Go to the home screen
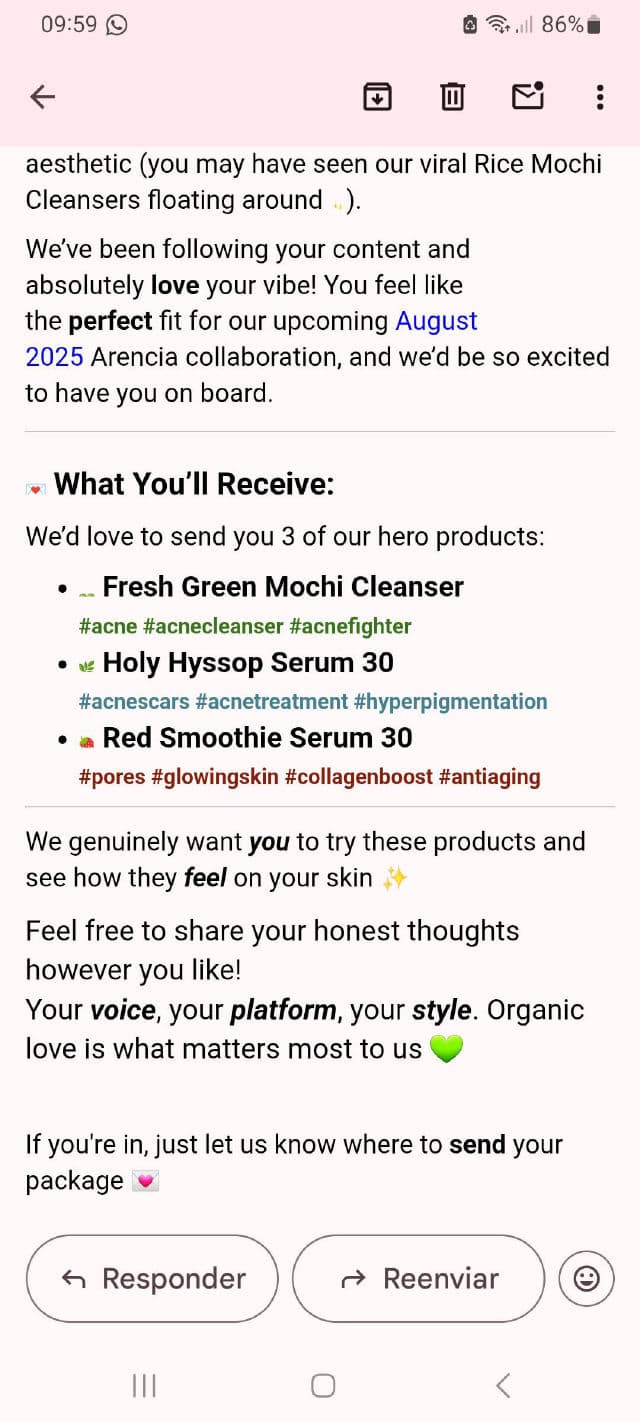The image size is (640, 1422). [322, 1385]
